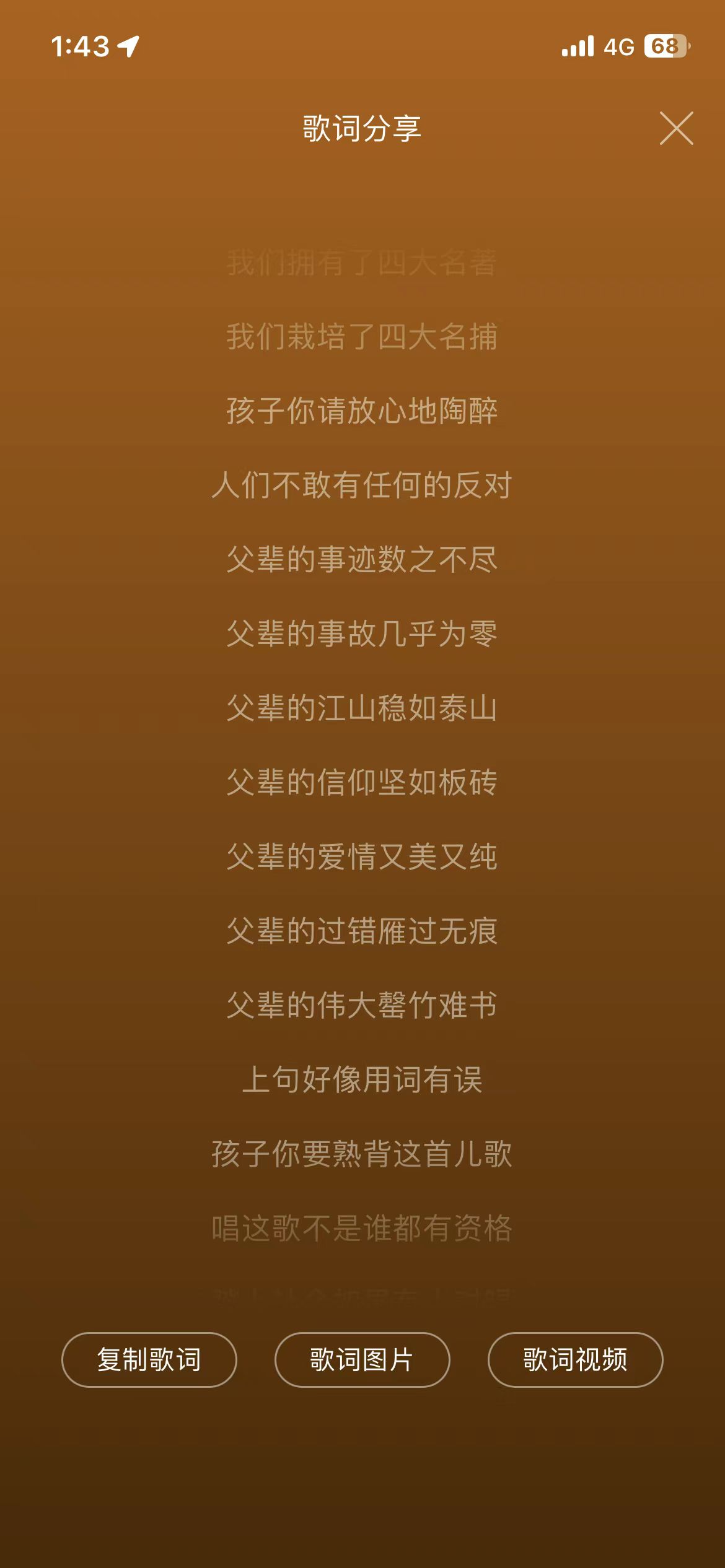Select the line 上句好像用词有误
This screenshot has width=725, height=1568.
(362, 1080)
